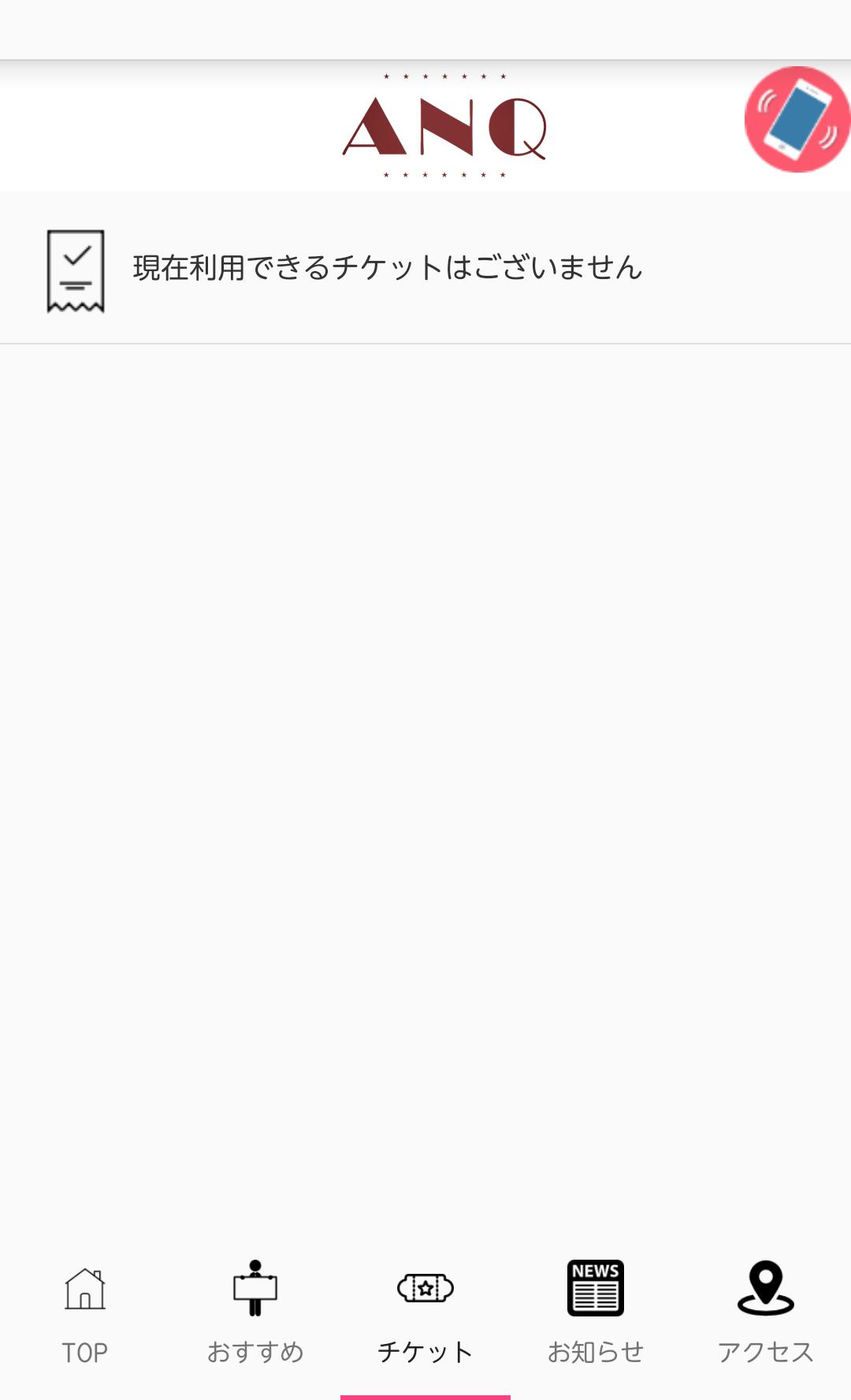851x1400 pixels.
Task: Switch to the アクセス tab
Action: [766, 1312]
